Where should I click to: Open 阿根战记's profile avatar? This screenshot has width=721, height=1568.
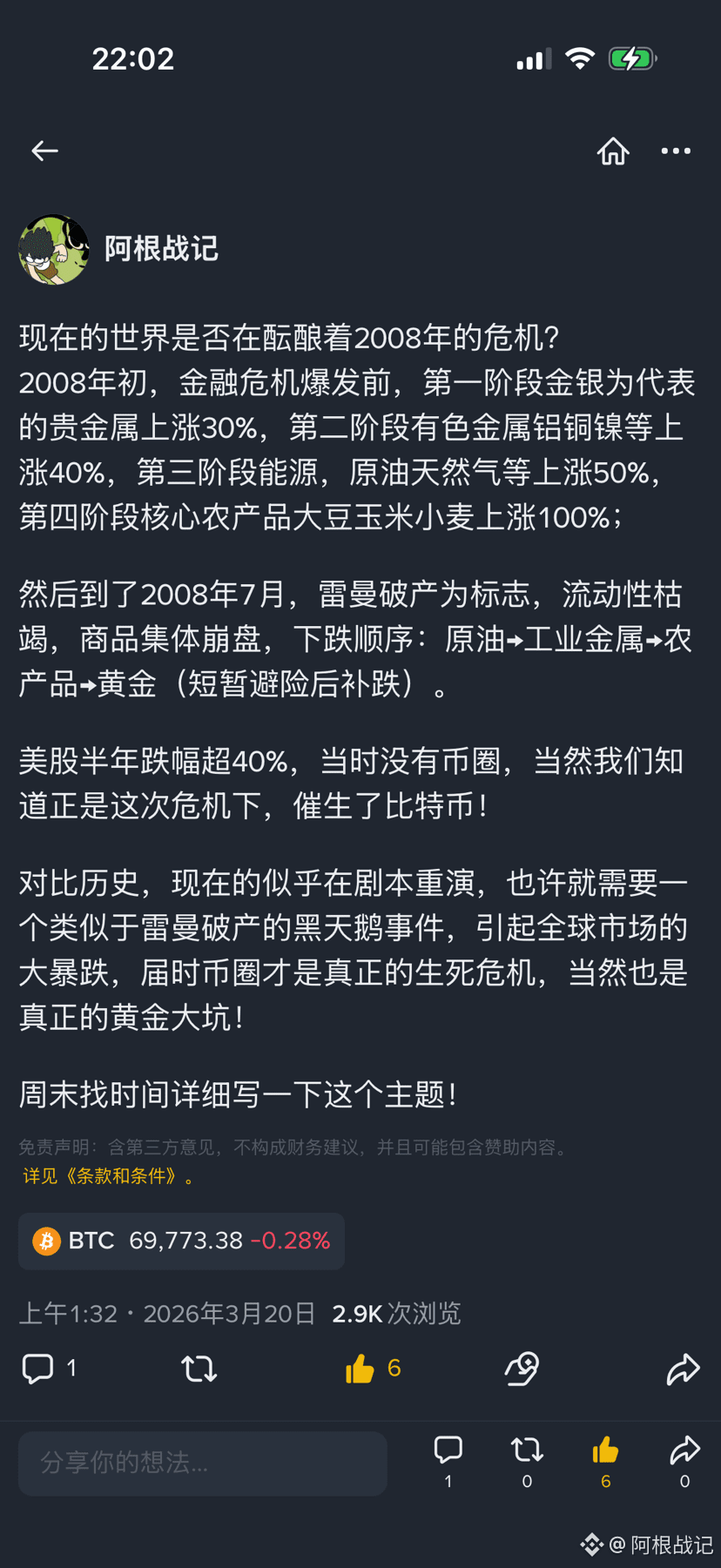[54, 250]
